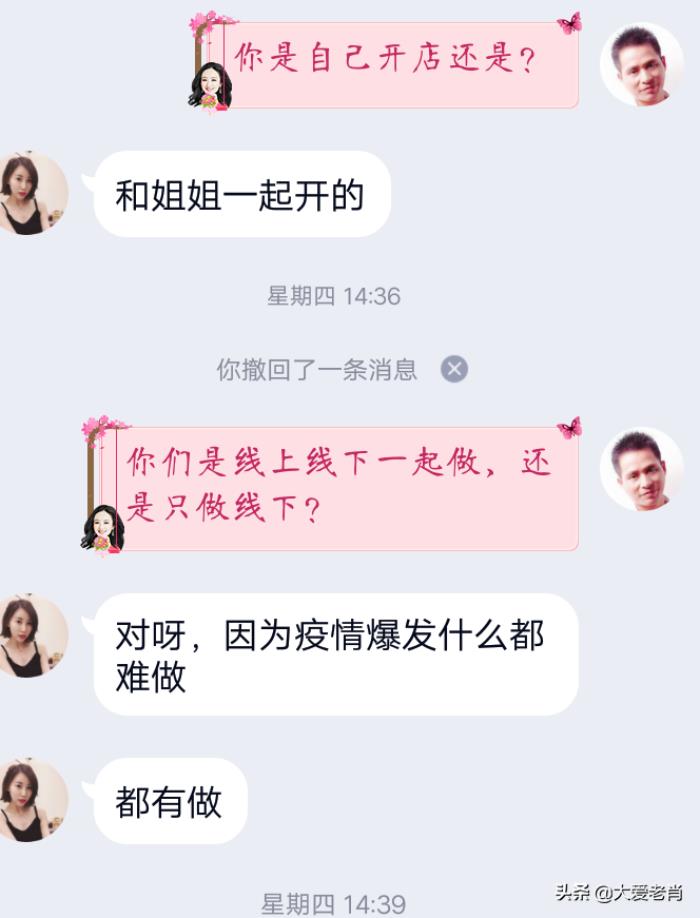
Task: Open sender avatar beside 都有做
Action: click(33, 800)
